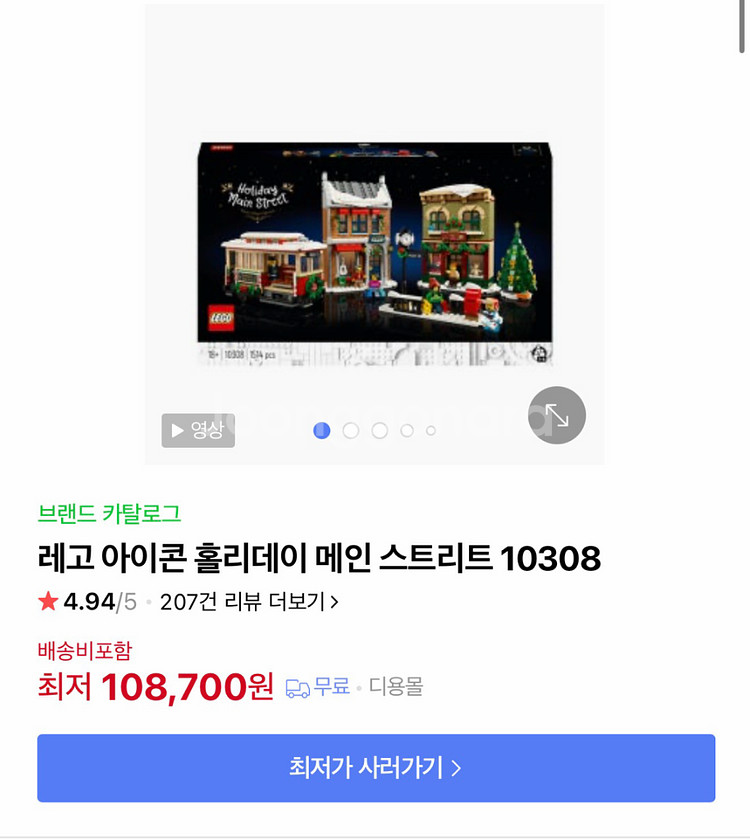Screen dimensions: 750x840
Task: Select the last carousel indicator dot
Action: click(x=430, y=430)
